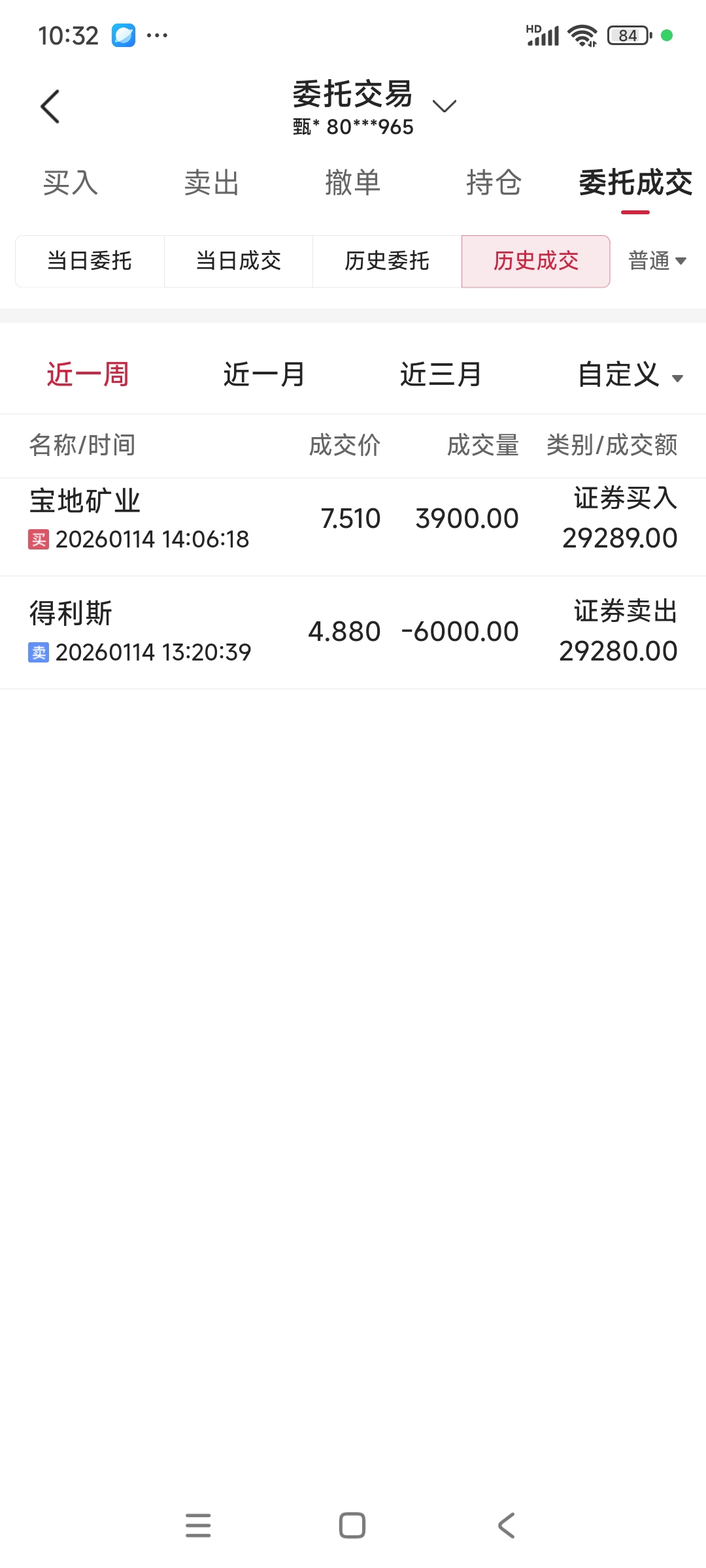Open recent apps from navigation bar
706x1568 pixels.
pos(198,1526)
